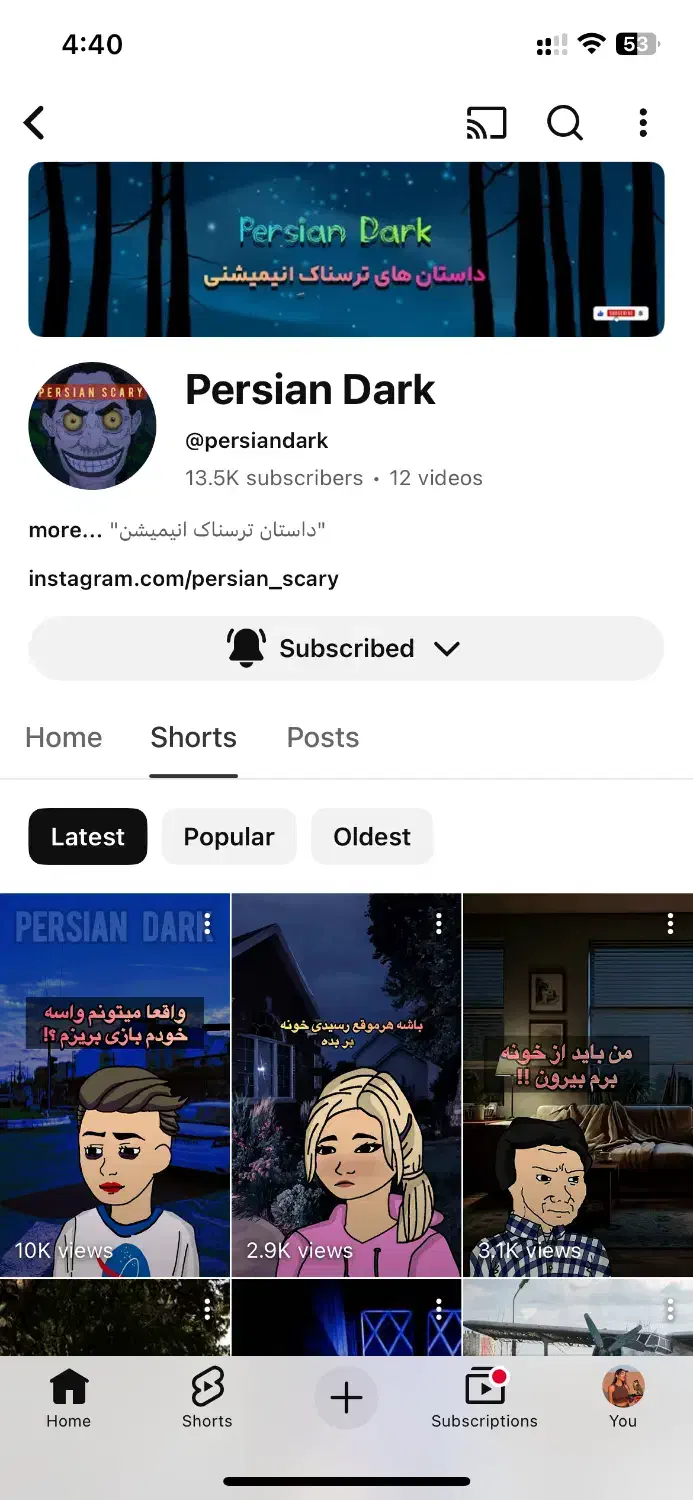Go back using the top-left arrow
Viewport: 693px width, 1500px height.
(35, 123)
